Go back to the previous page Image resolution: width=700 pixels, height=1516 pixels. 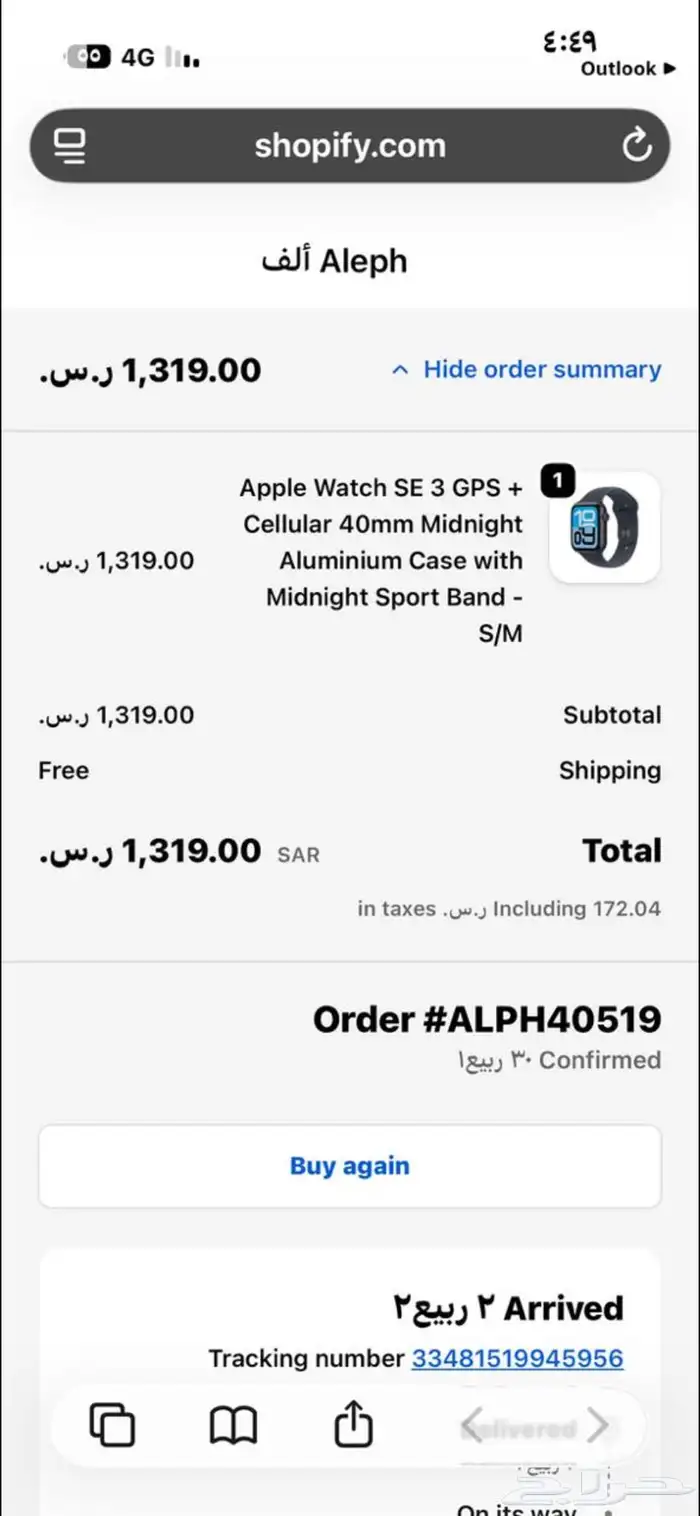472,1425
